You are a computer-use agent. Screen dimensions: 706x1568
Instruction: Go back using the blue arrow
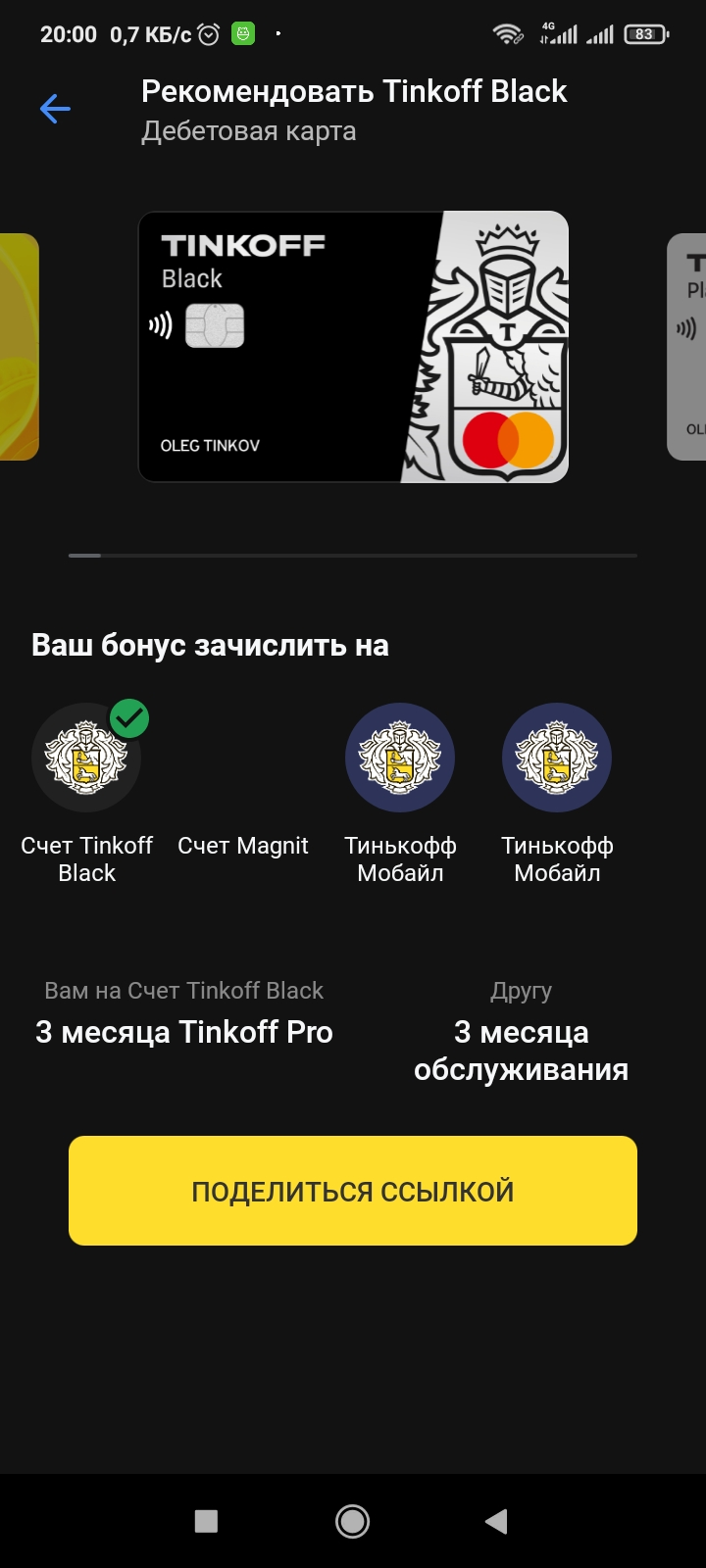click(x=55, y=109)
